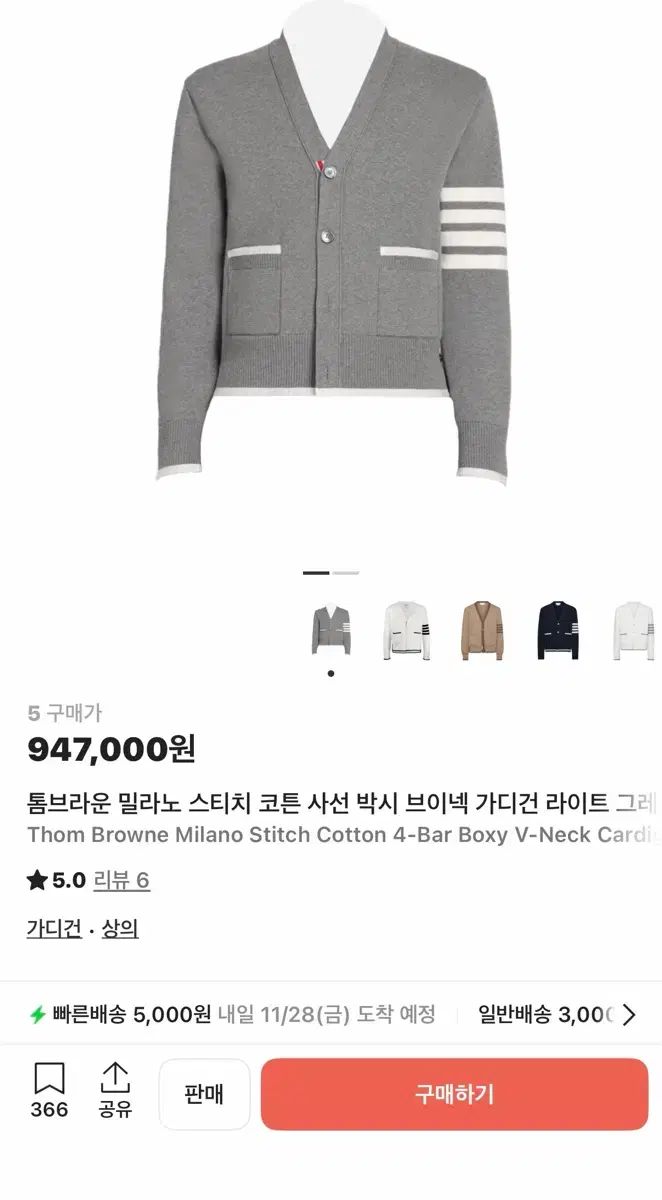The image size is (662, 1200).
Task: Tap the 구매하기 buy button
Action: [x=454, y=1094]
